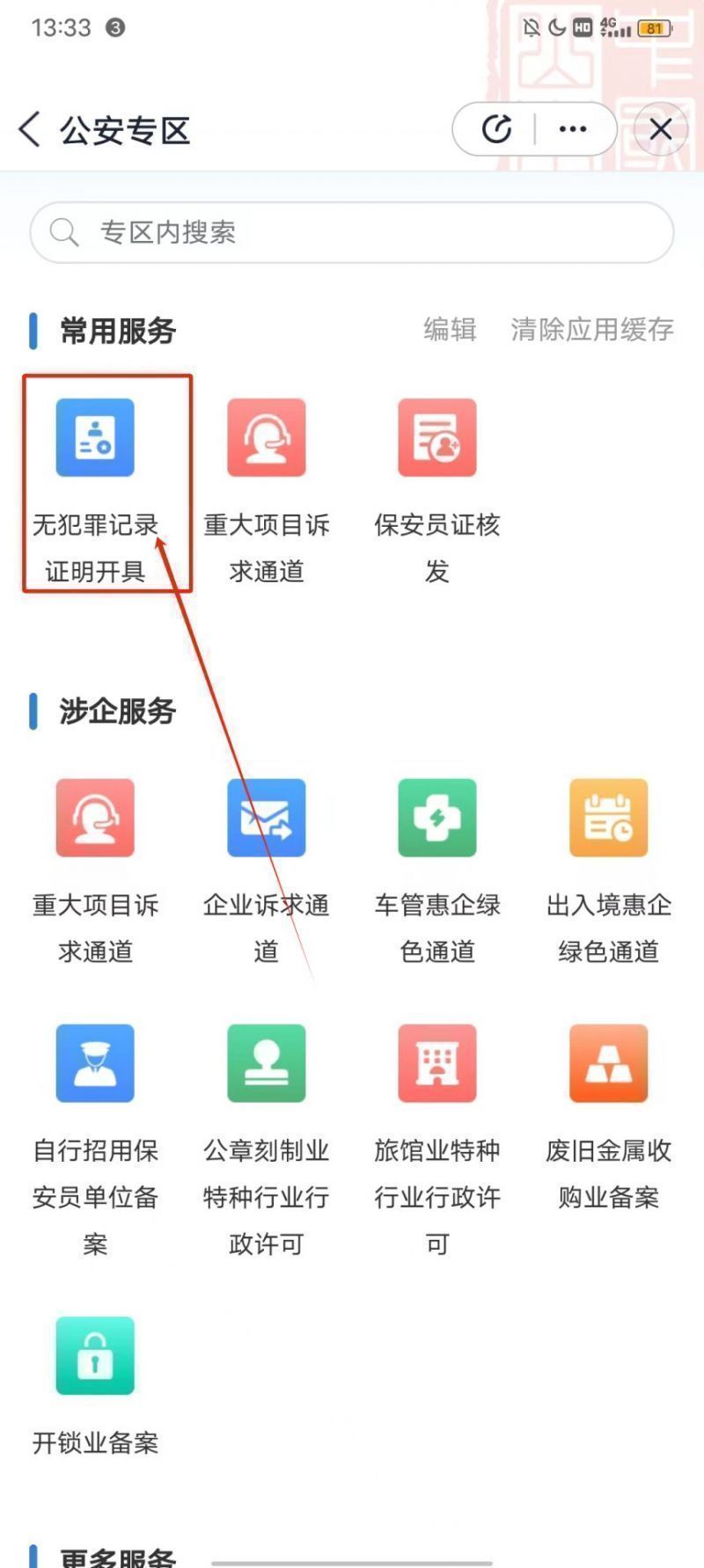Image resolution: width=704 pixels, height=1568 pixels.
Task: Open 无犯罪记录证明开具 service
Action: tap(95, 438)
